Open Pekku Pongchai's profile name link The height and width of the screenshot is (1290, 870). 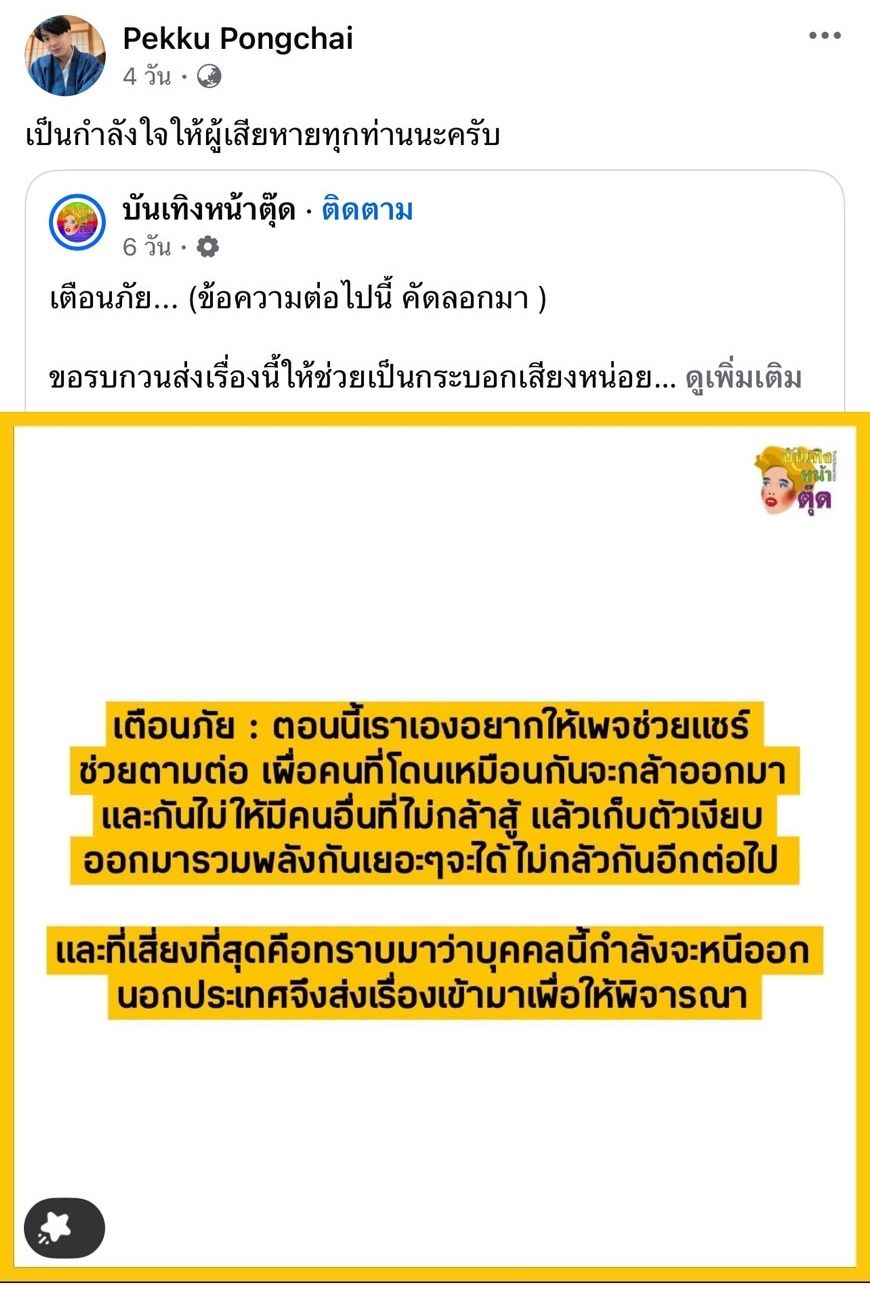click(237, 39)
